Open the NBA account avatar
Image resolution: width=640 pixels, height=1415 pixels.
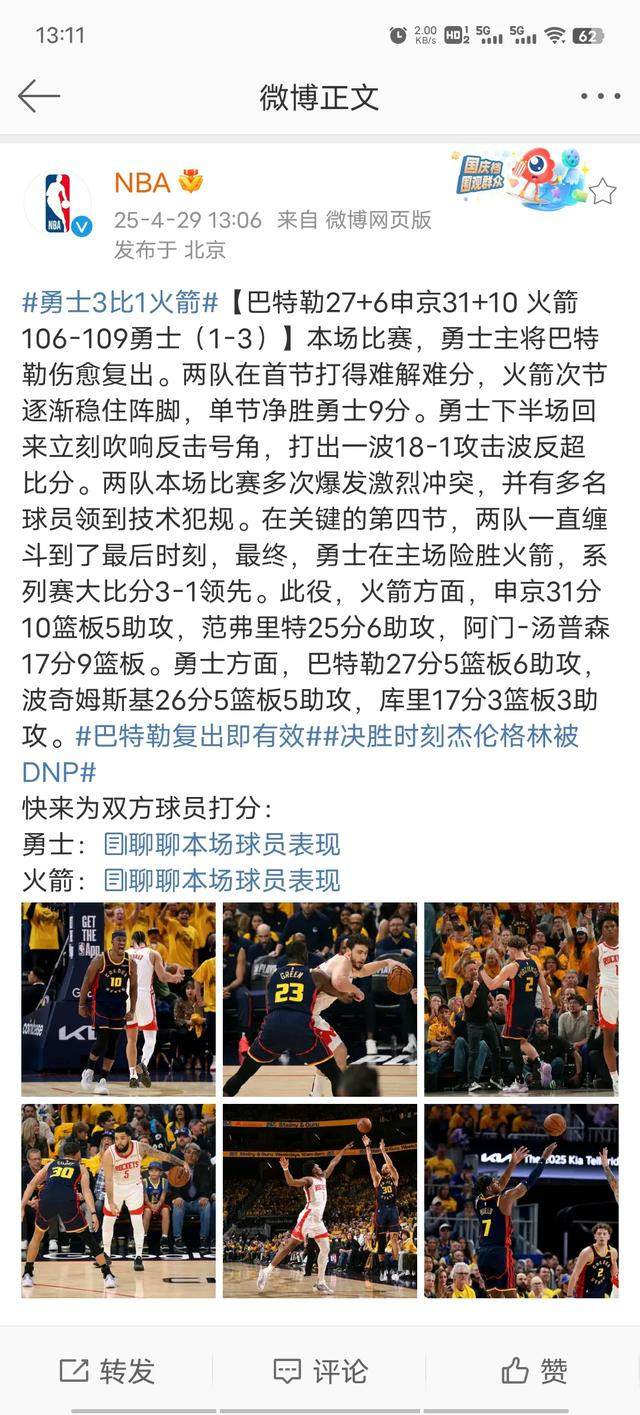point(57,203)
